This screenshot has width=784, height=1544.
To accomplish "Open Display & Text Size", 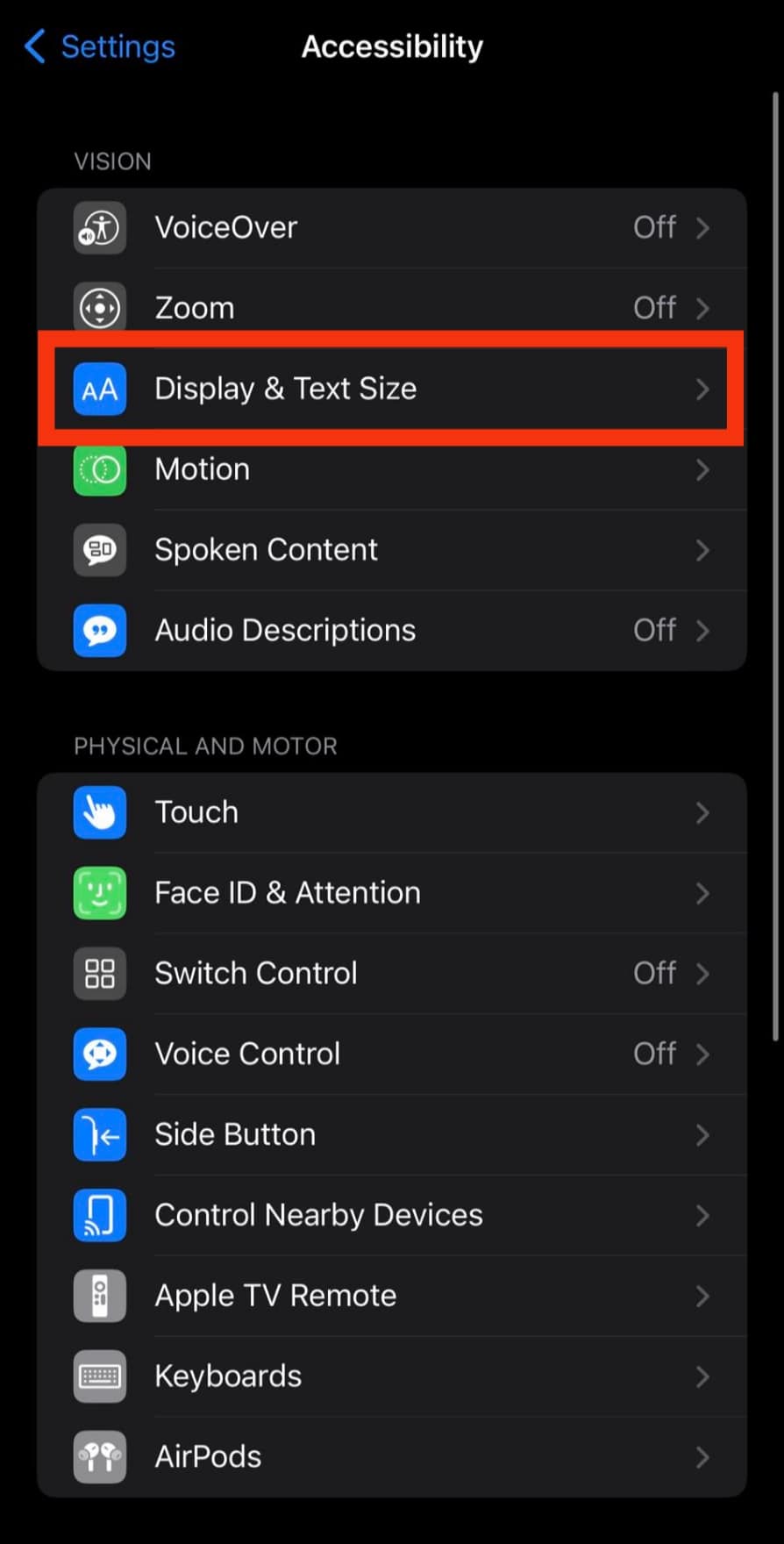I will pos(391,389).
